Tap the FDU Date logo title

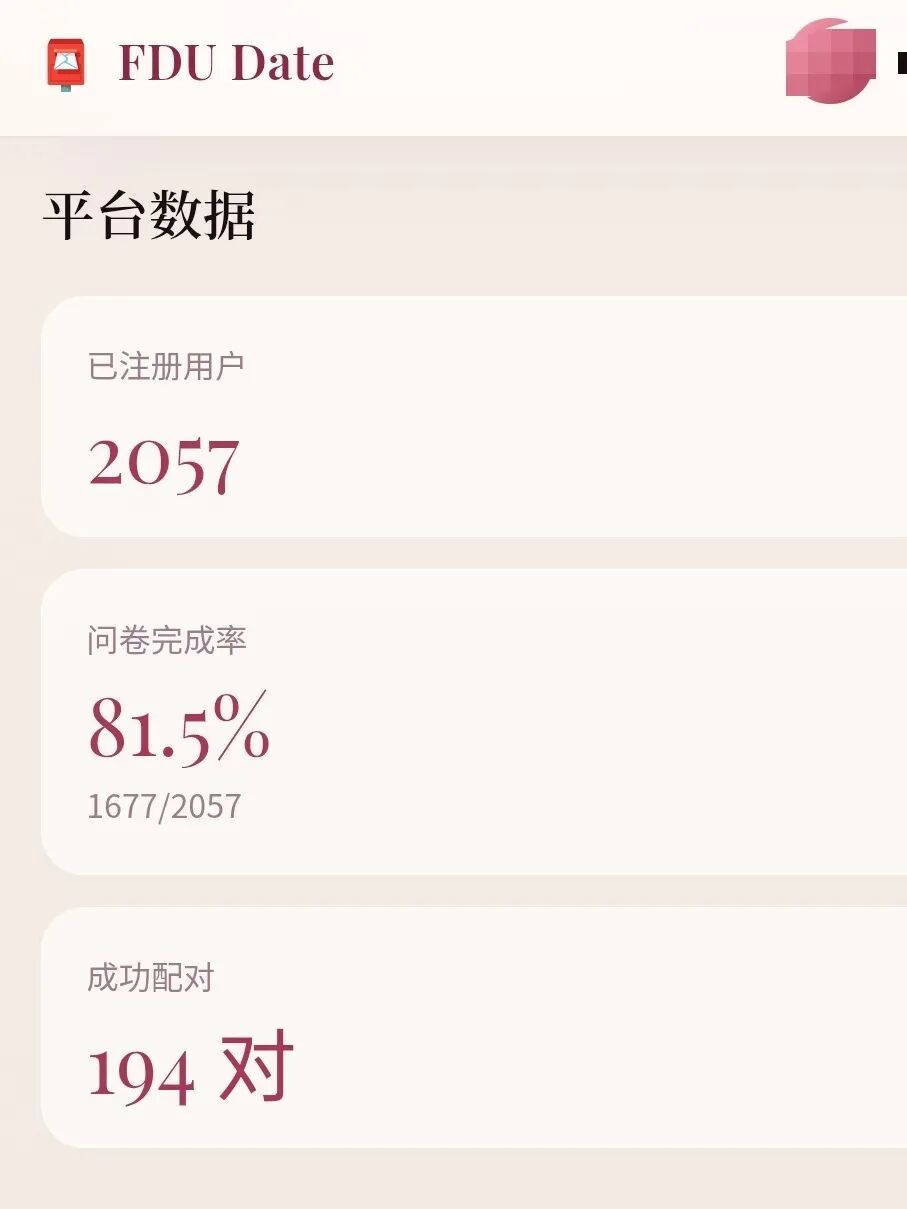coord(225,63)
